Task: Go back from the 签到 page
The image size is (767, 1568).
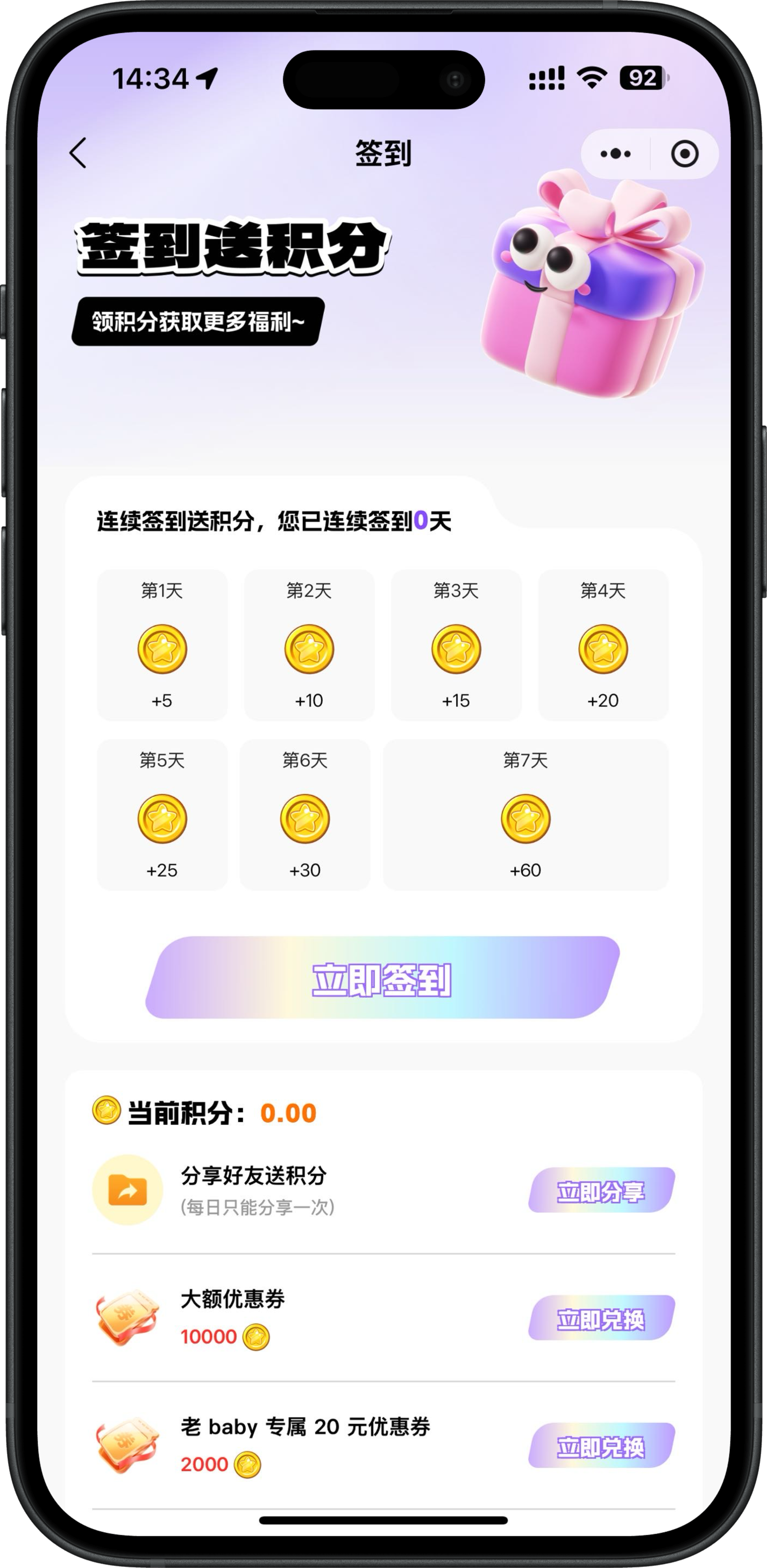Action: pyautogui.click(x=79, y=153)
